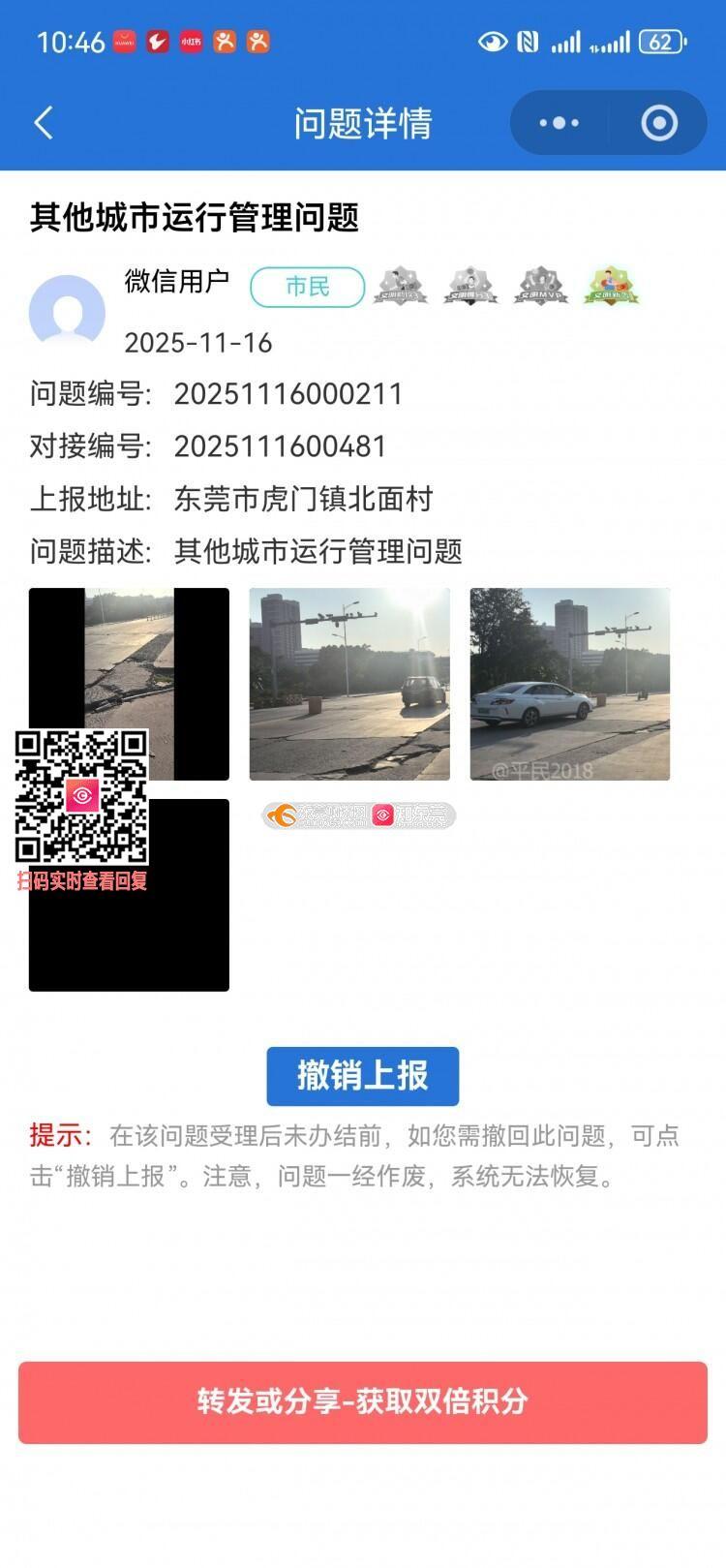Tap 转发或分享-获取双倍积分 button
This screenshot has height=1568, width=726.
[363, 1401]
